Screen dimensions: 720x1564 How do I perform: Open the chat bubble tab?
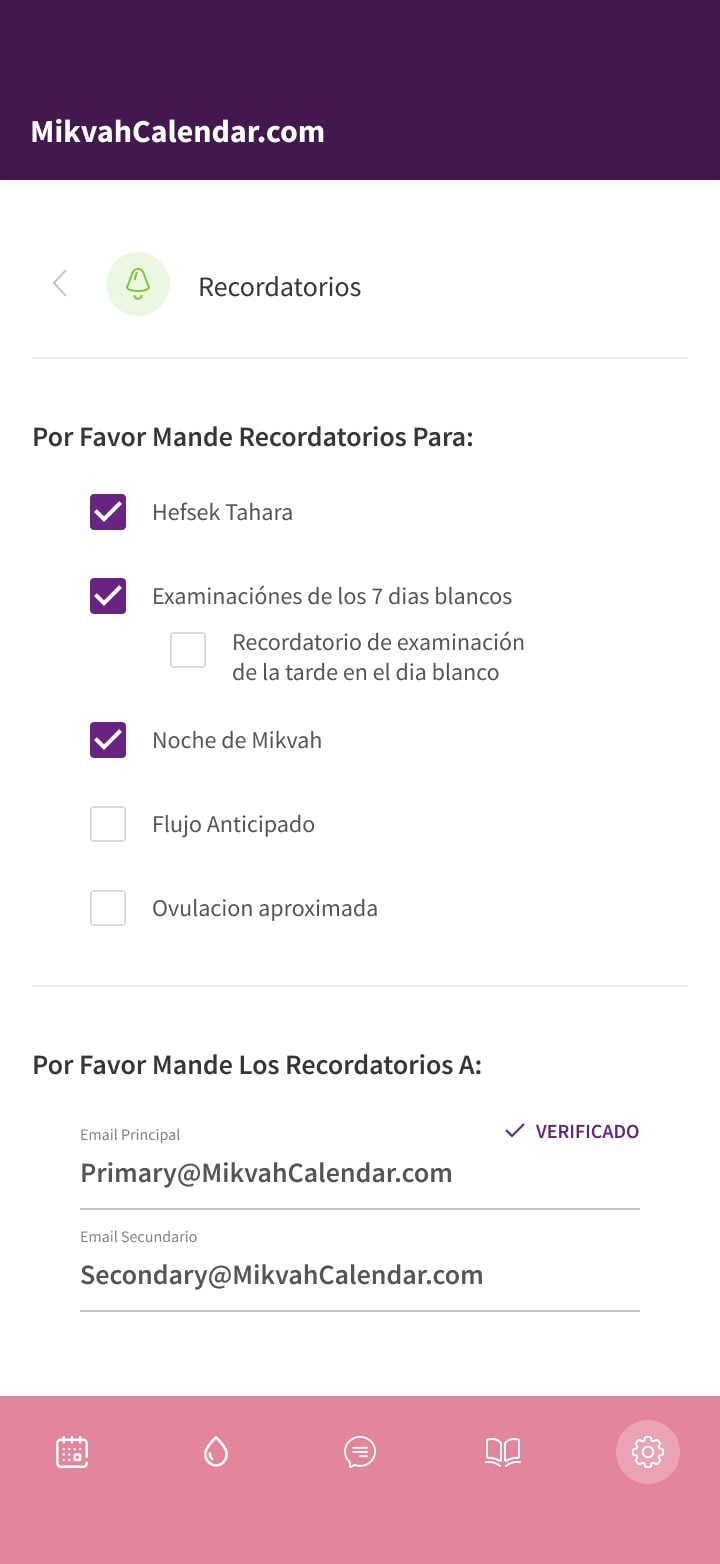tap(360, 1451)
